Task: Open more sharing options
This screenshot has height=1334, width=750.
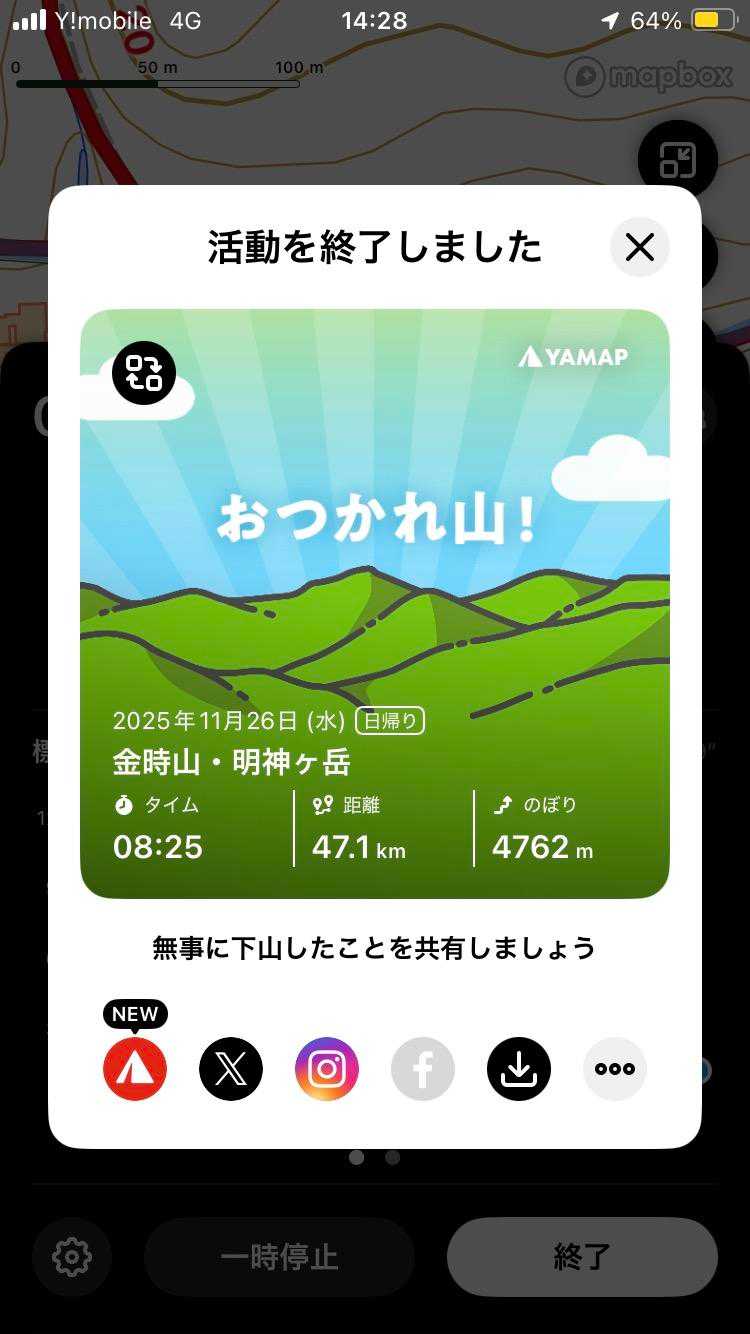Action: click(615, 1069)
